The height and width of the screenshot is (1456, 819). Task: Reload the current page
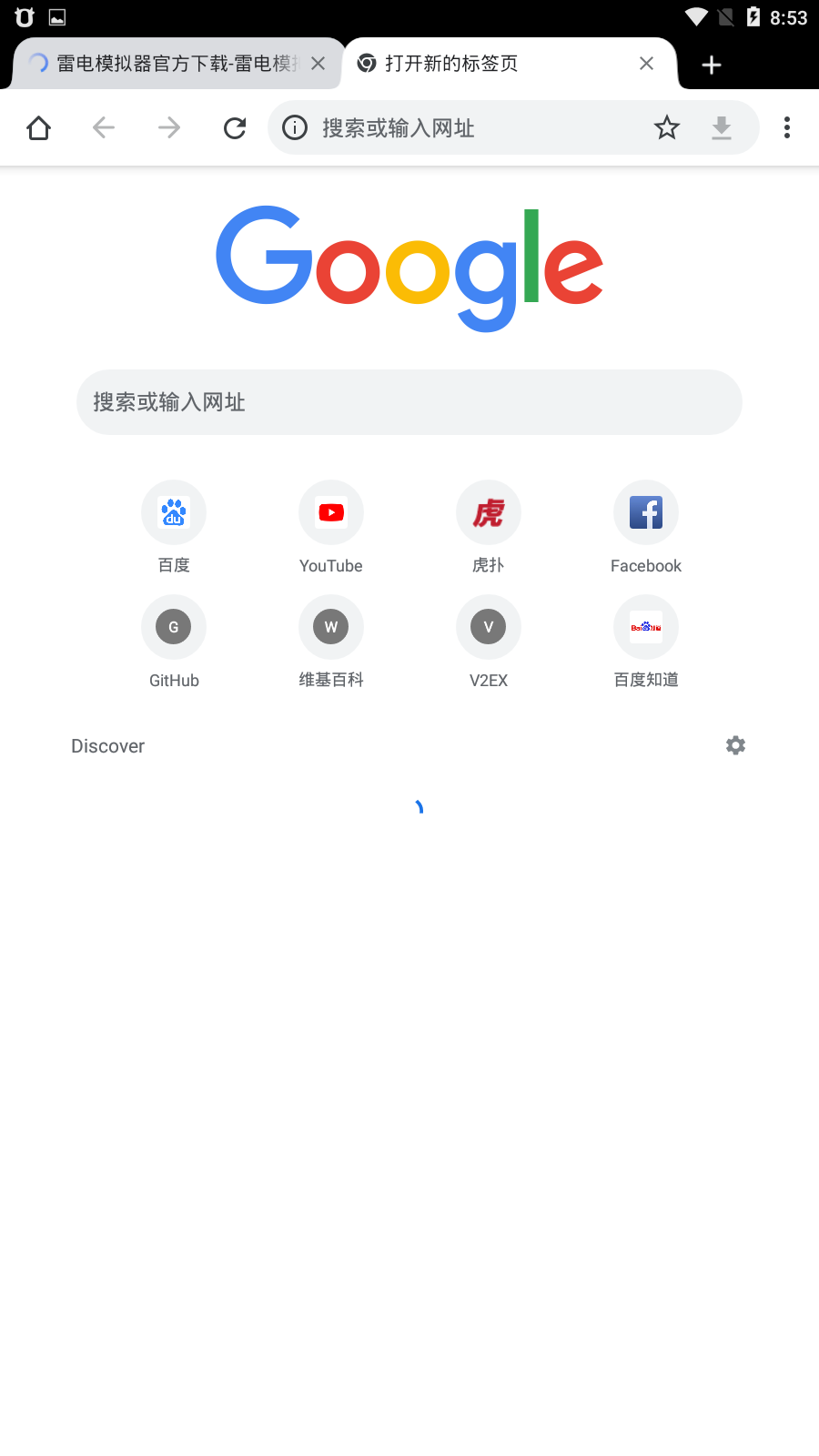coord(235,128)
